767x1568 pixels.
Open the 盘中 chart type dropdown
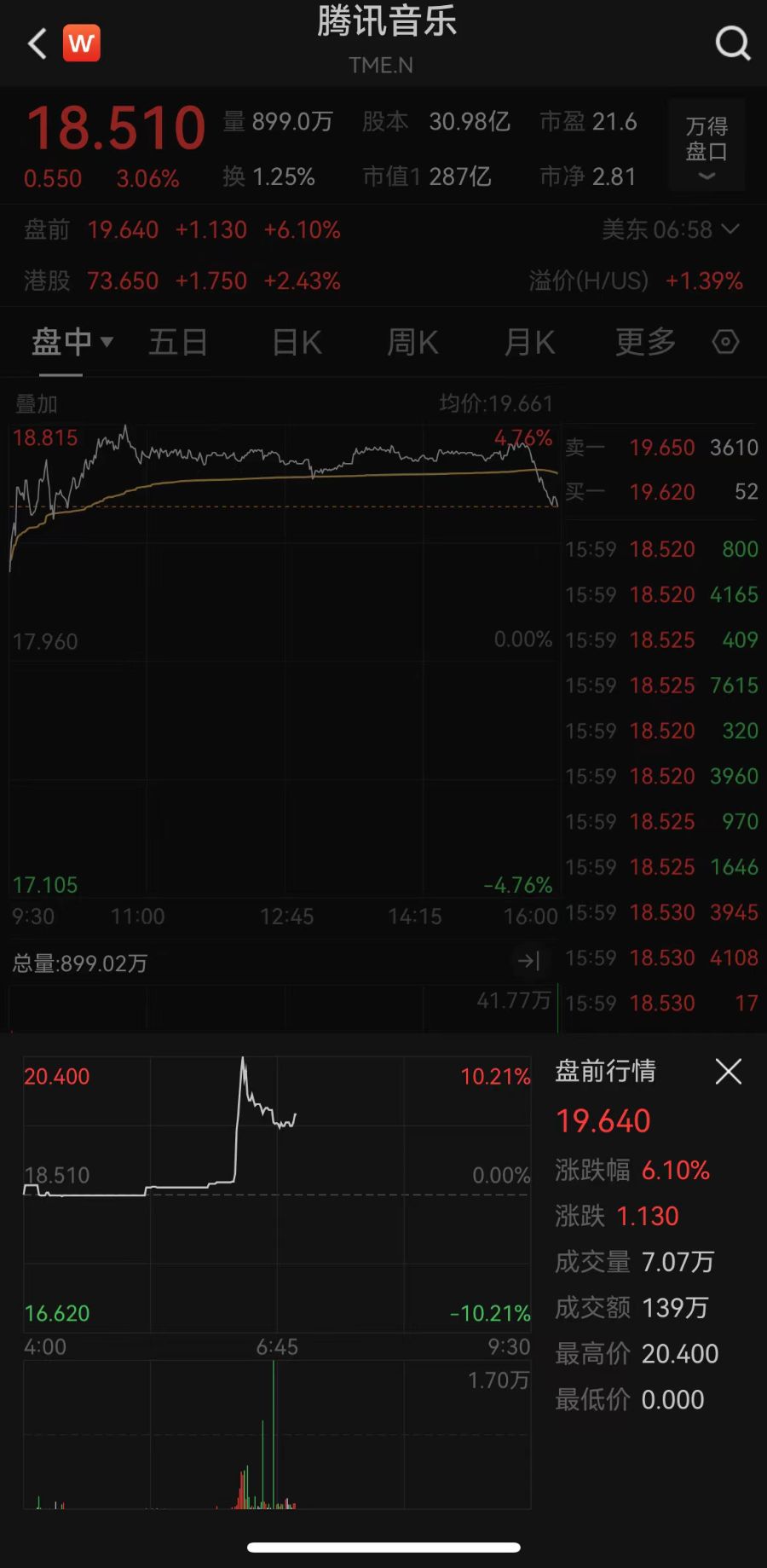pyautogui.click(x=72, y=343)
